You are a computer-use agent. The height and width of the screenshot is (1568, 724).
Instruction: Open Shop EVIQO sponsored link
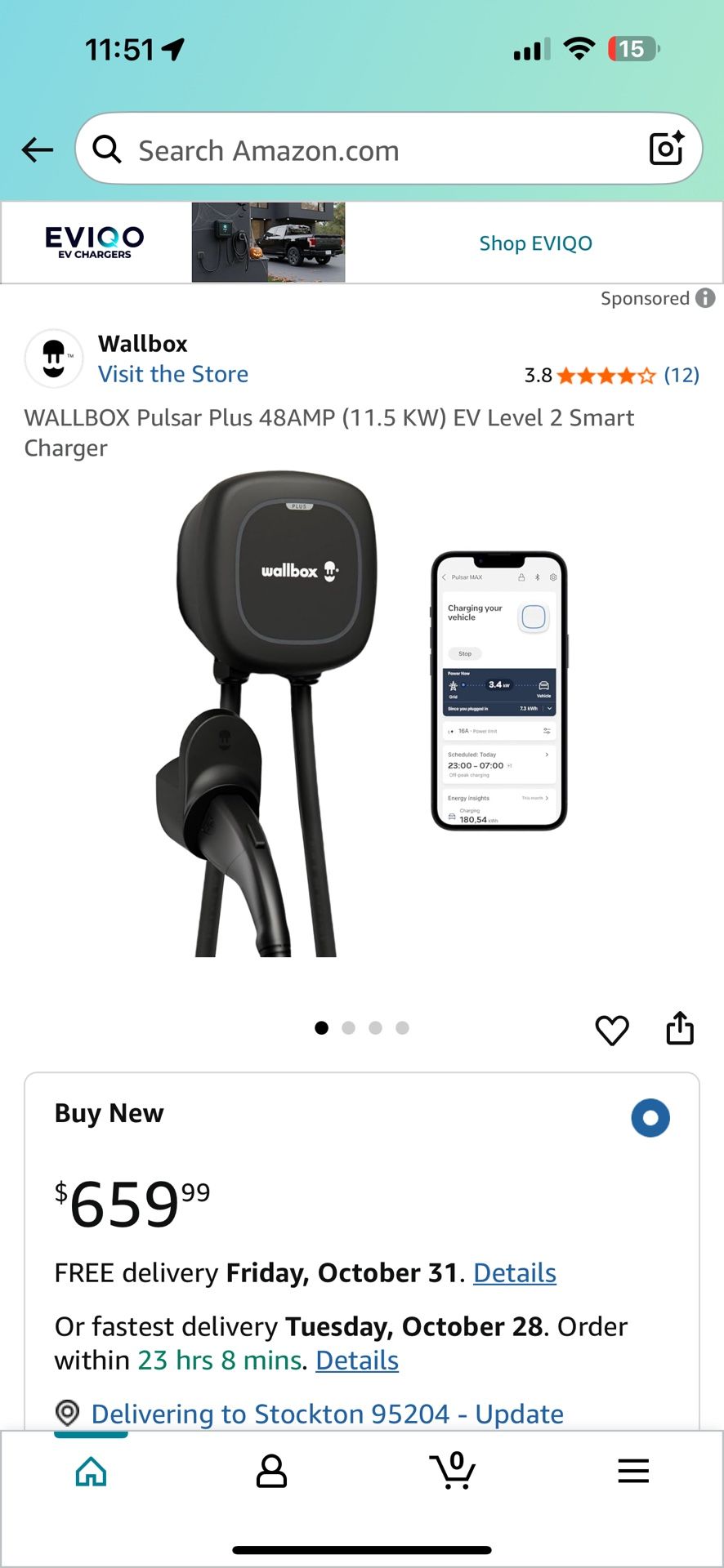tap(534, 243)
